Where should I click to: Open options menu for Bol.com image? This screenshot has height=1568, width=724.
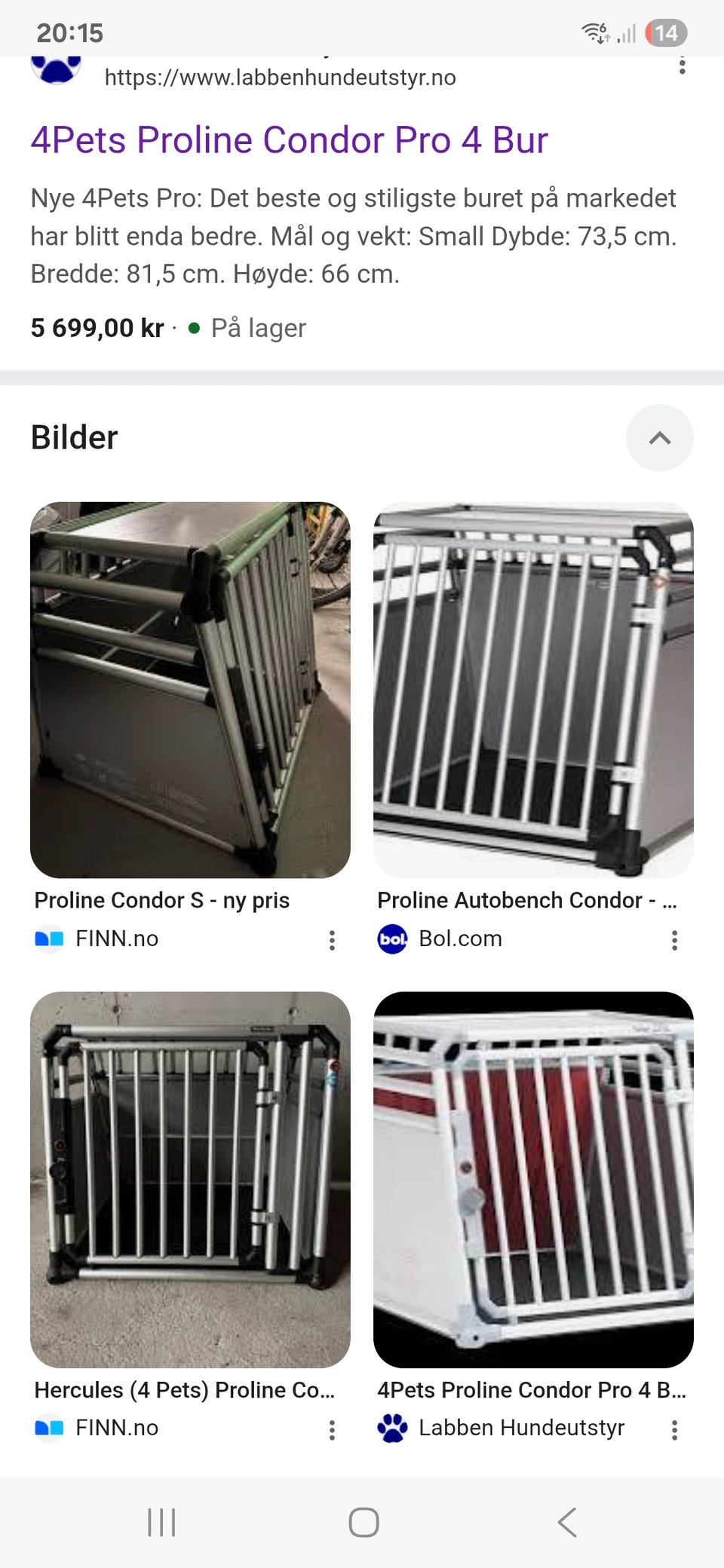[675, 939]
